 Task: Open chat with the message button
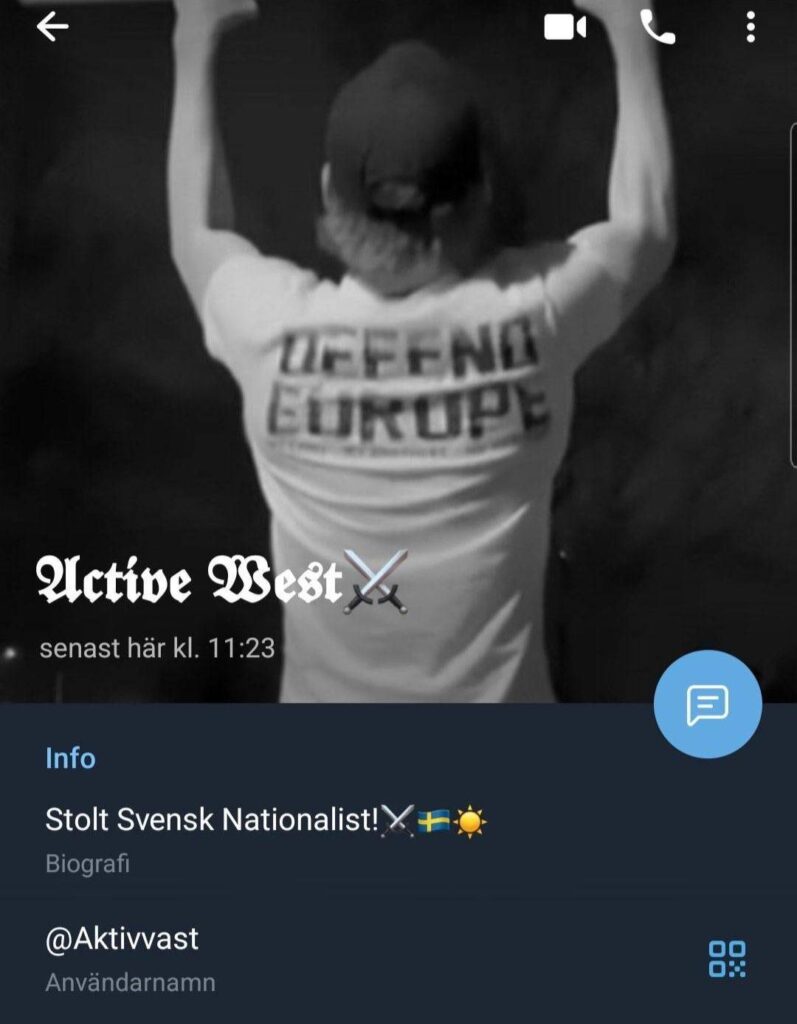click(x=707, y=704)
